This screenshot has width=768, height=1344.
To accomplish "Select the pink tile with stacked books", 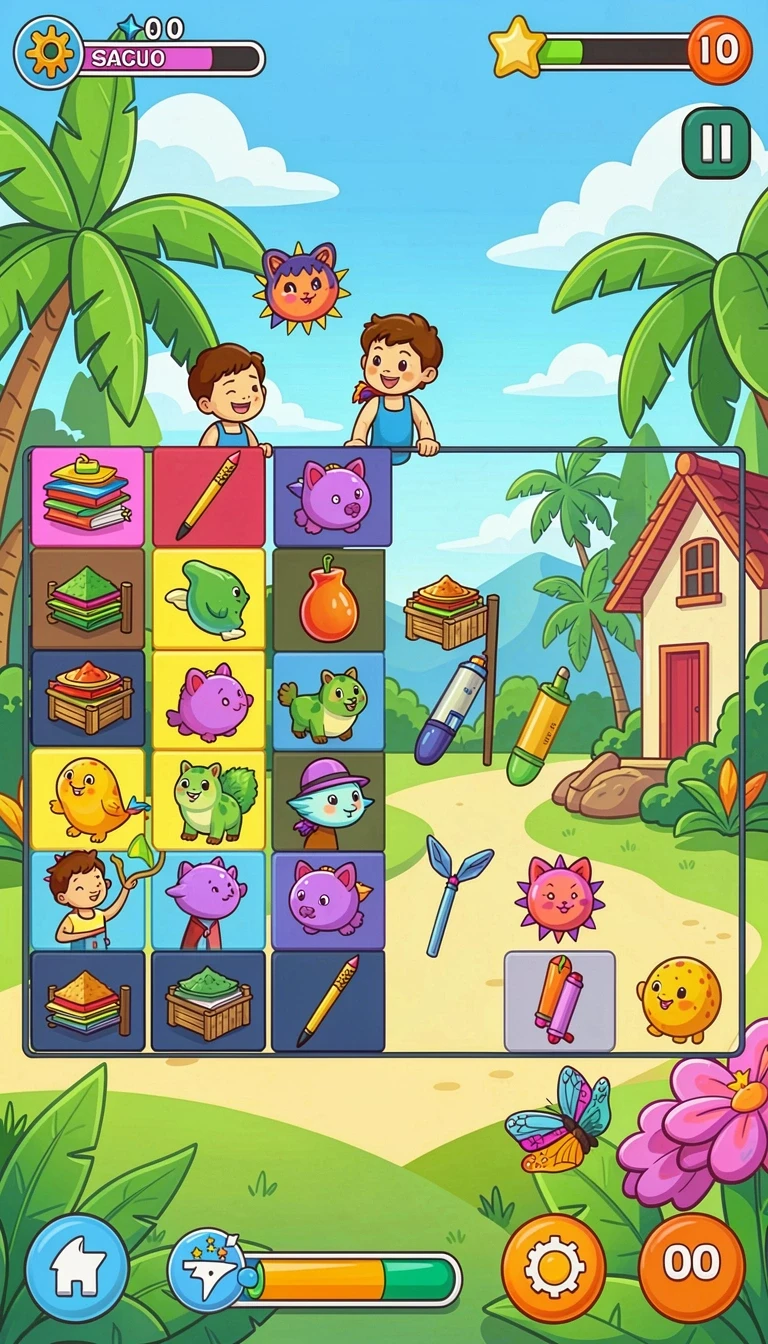I will (x=88, y=497).
